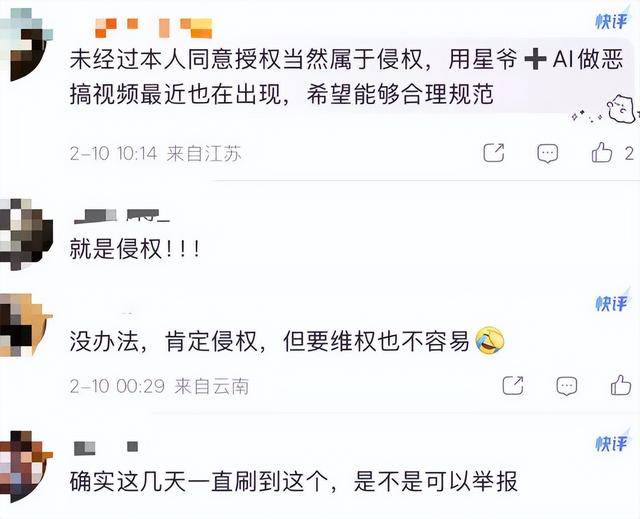Like the comment posted from 云南
The width and height of the screenshot is (640, 519).
click(x=621, y=385)
